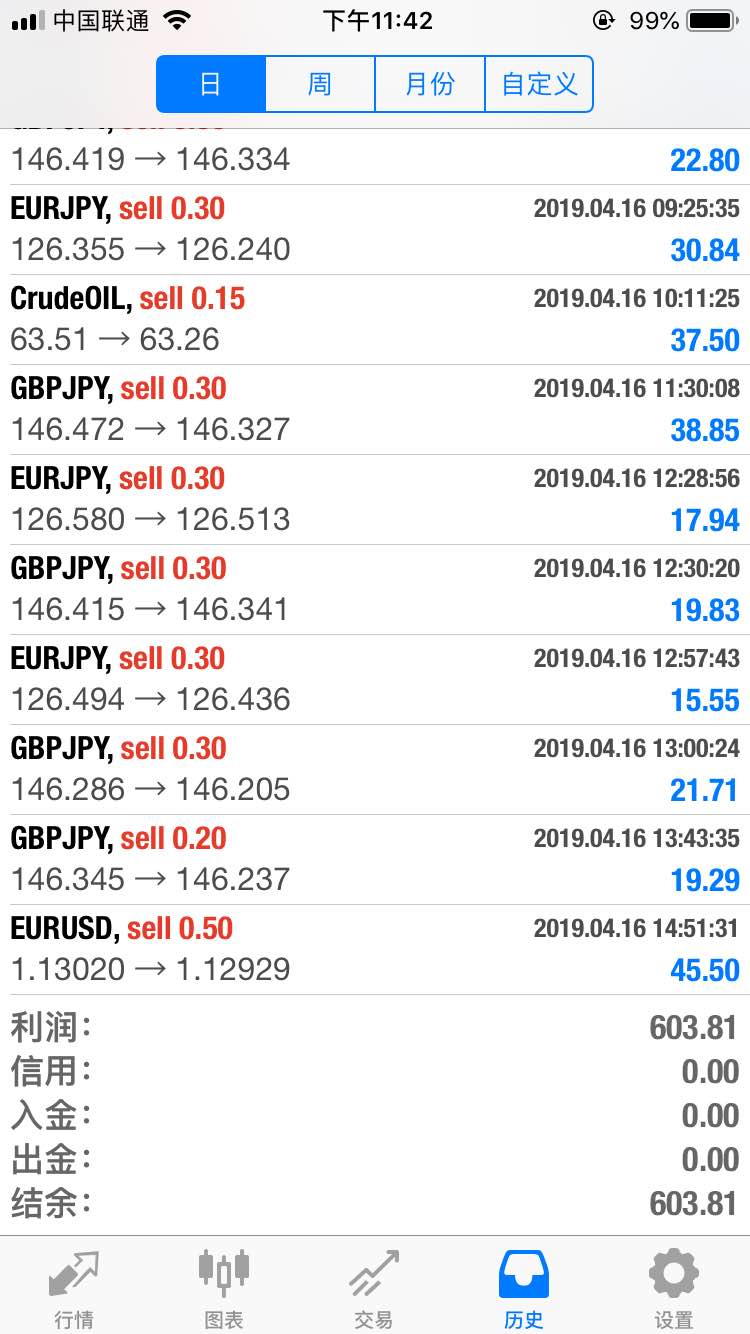
Task: Select the 日 (day) period tab
Action: point(211,84)
